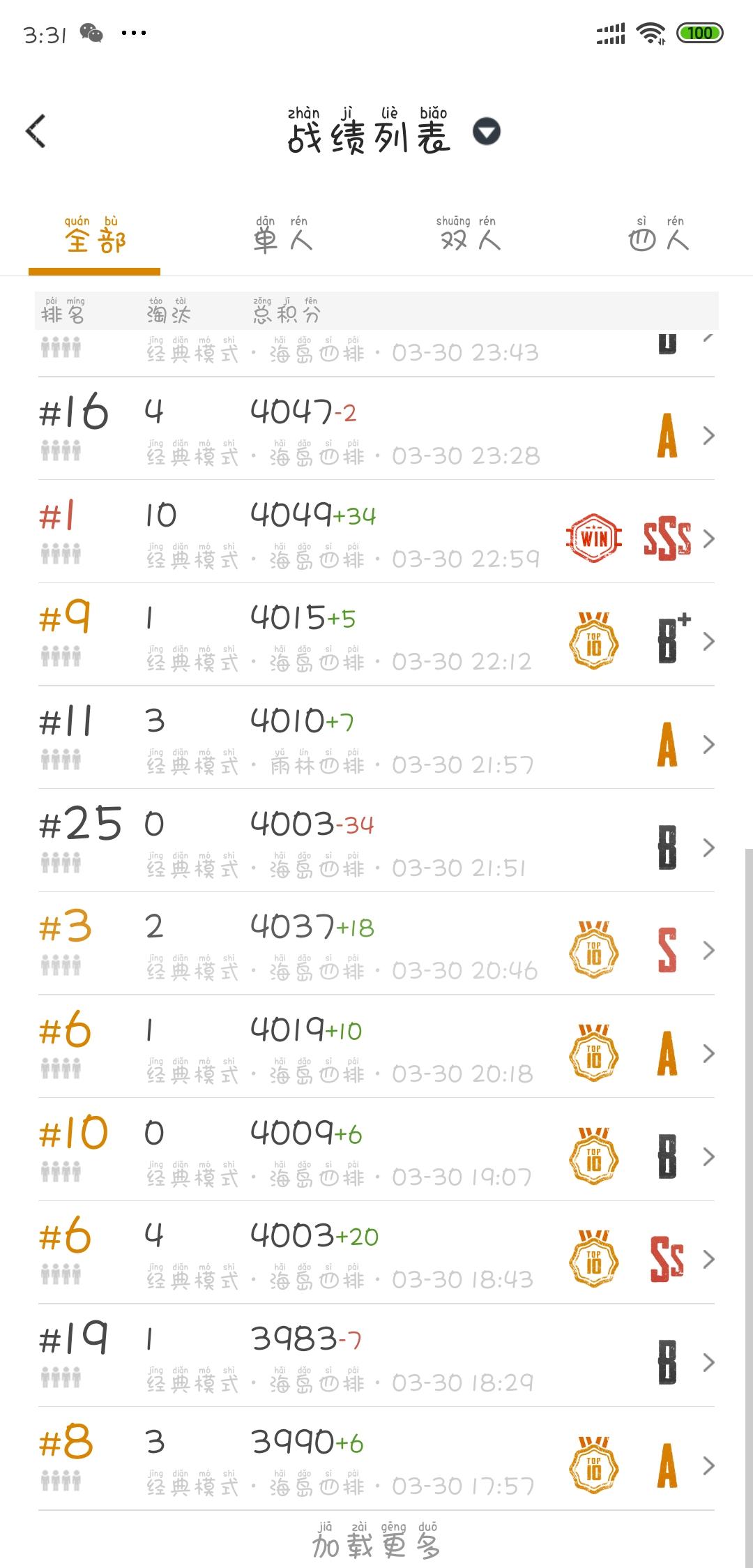Open the #19 ranked match at 18:29
Image resolution: width=753 pixels, height=1568 pixels.
[376, 1356]
